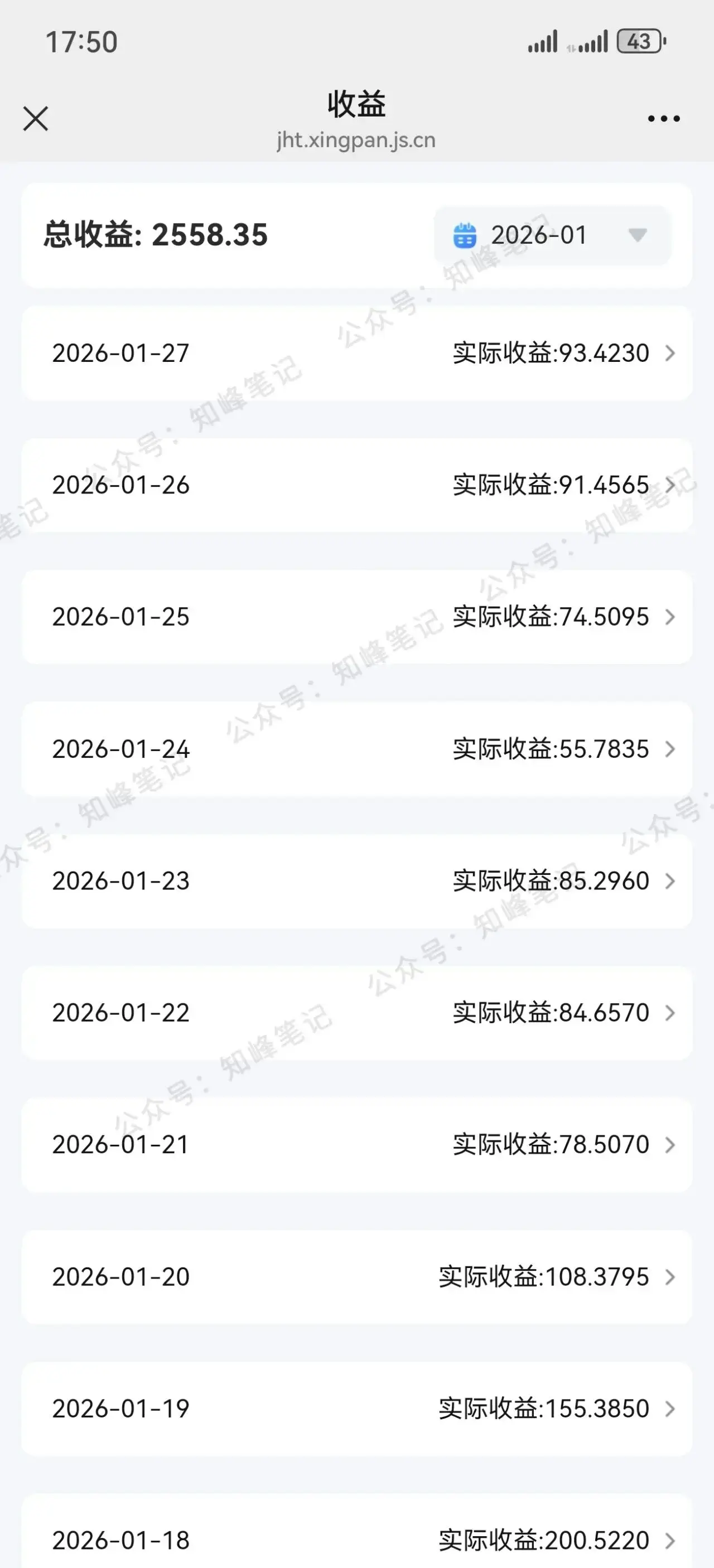Tap the chevron next to 2026-01-18 row
Viewport: 714px width, 1568px height.
click(671, 1540)
